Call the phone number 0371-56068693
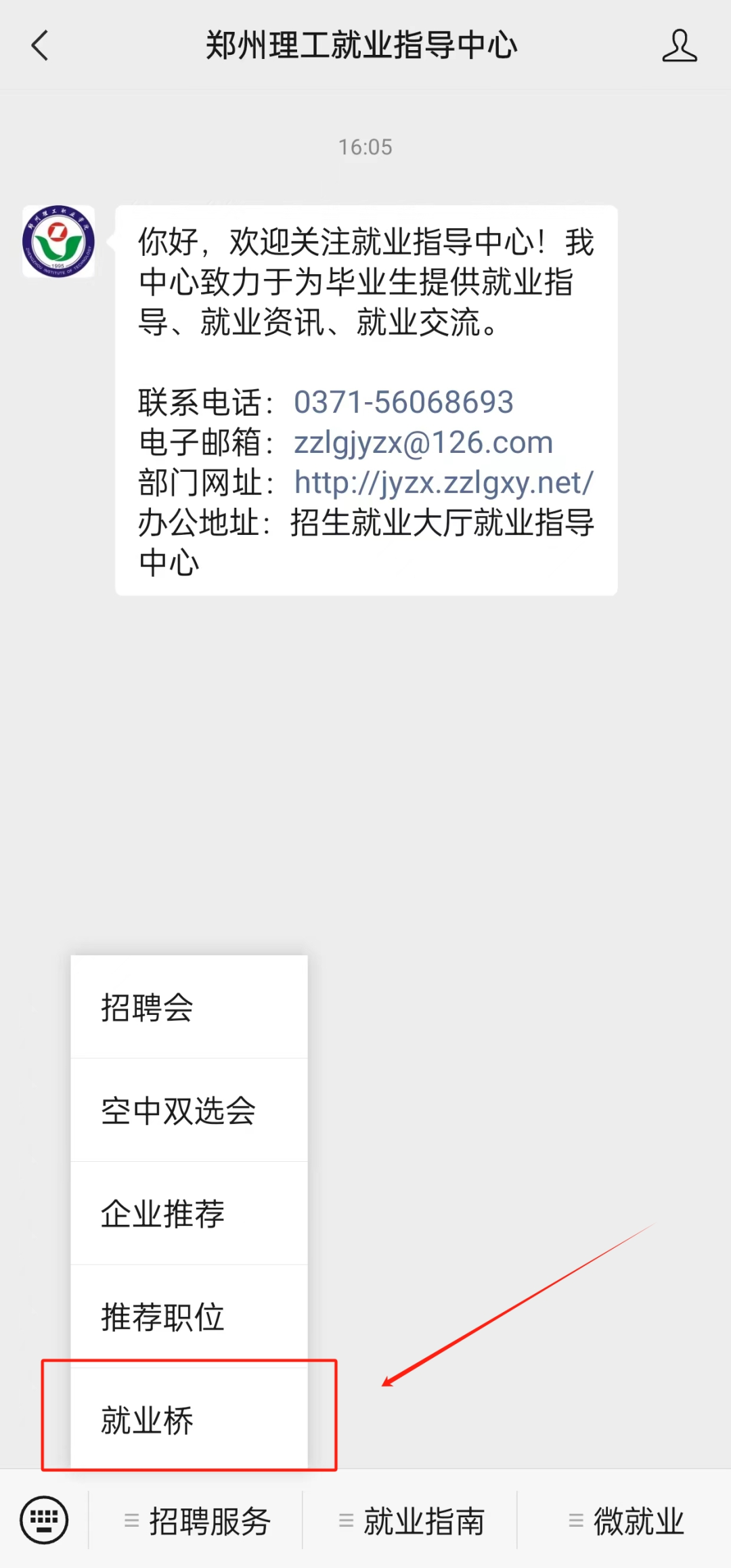 pos(403,402)
